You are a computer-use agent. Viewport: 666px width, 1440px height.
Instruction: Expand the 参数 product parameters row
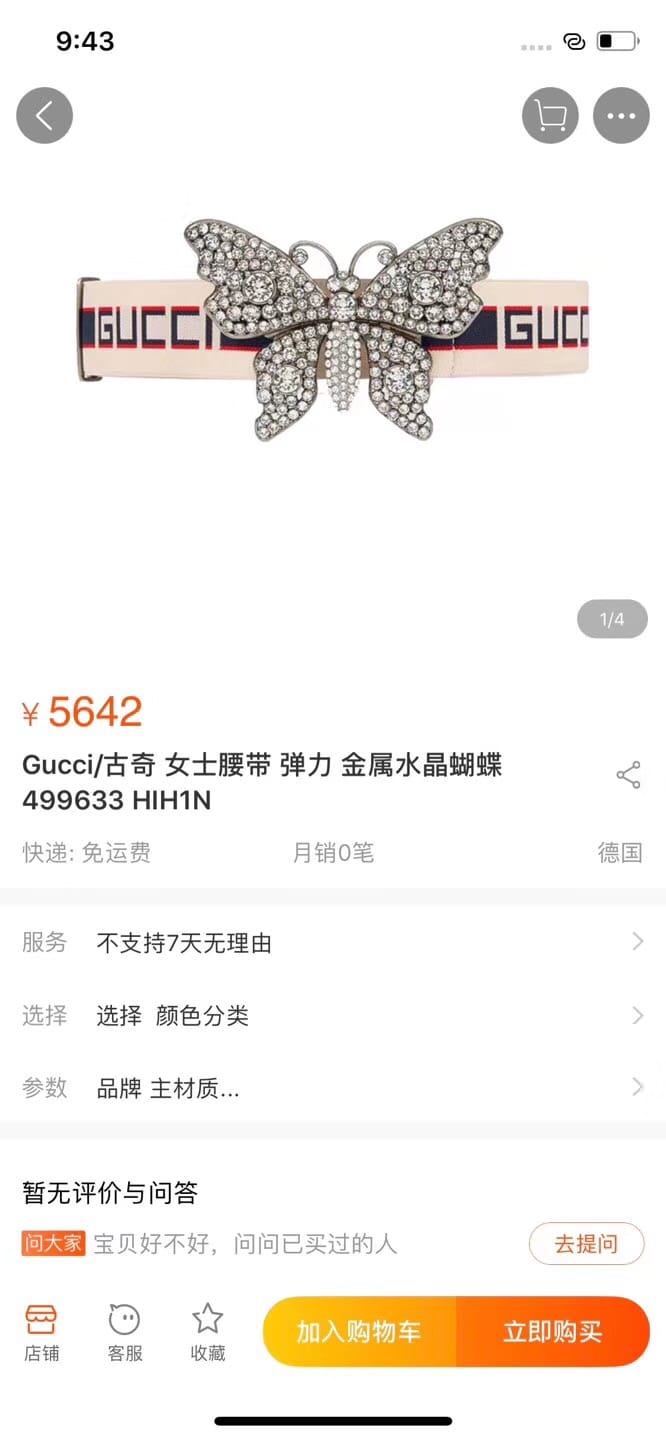[x=333, y=1088]
